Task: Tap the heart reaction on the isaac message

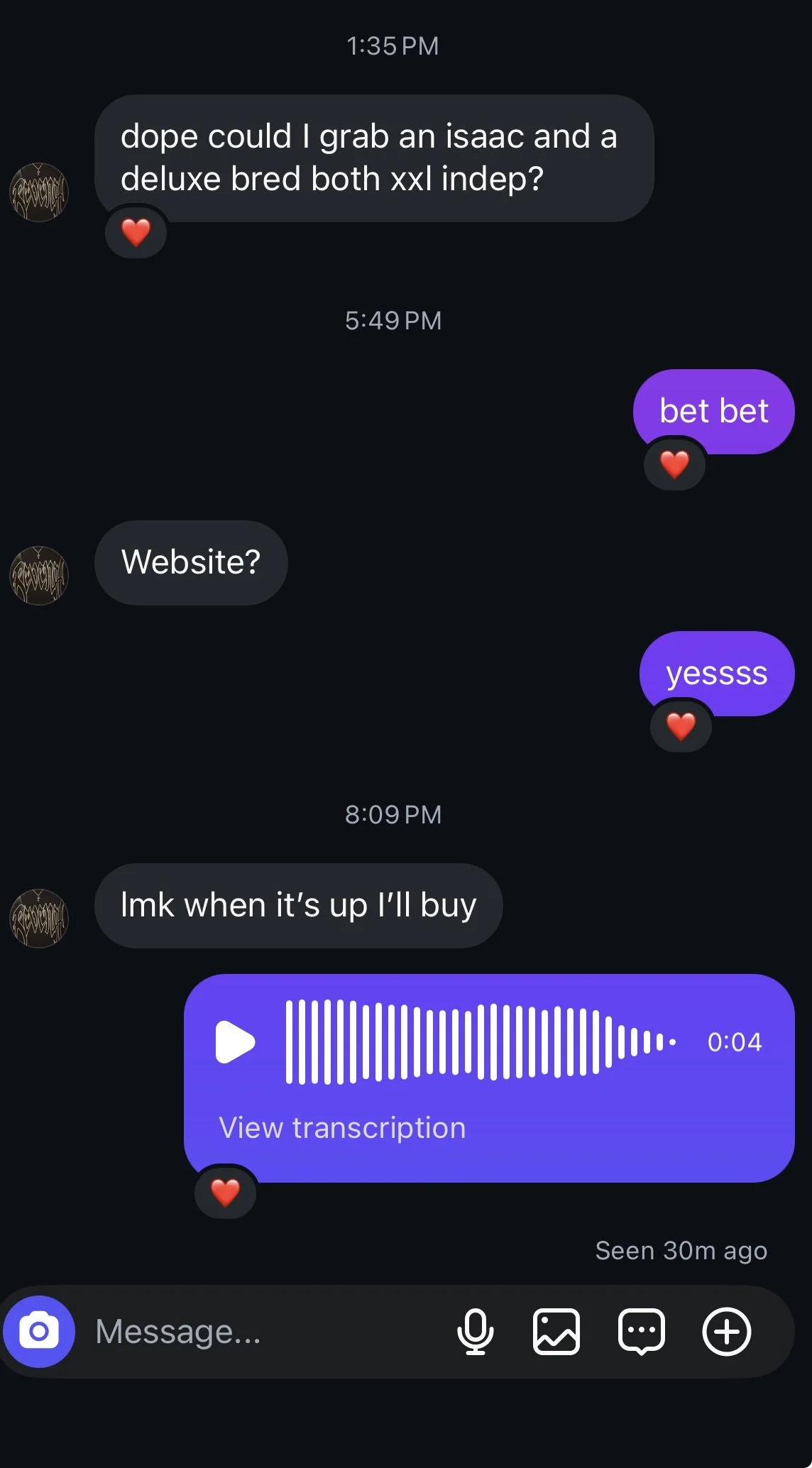Action: [x=136, y=232]
